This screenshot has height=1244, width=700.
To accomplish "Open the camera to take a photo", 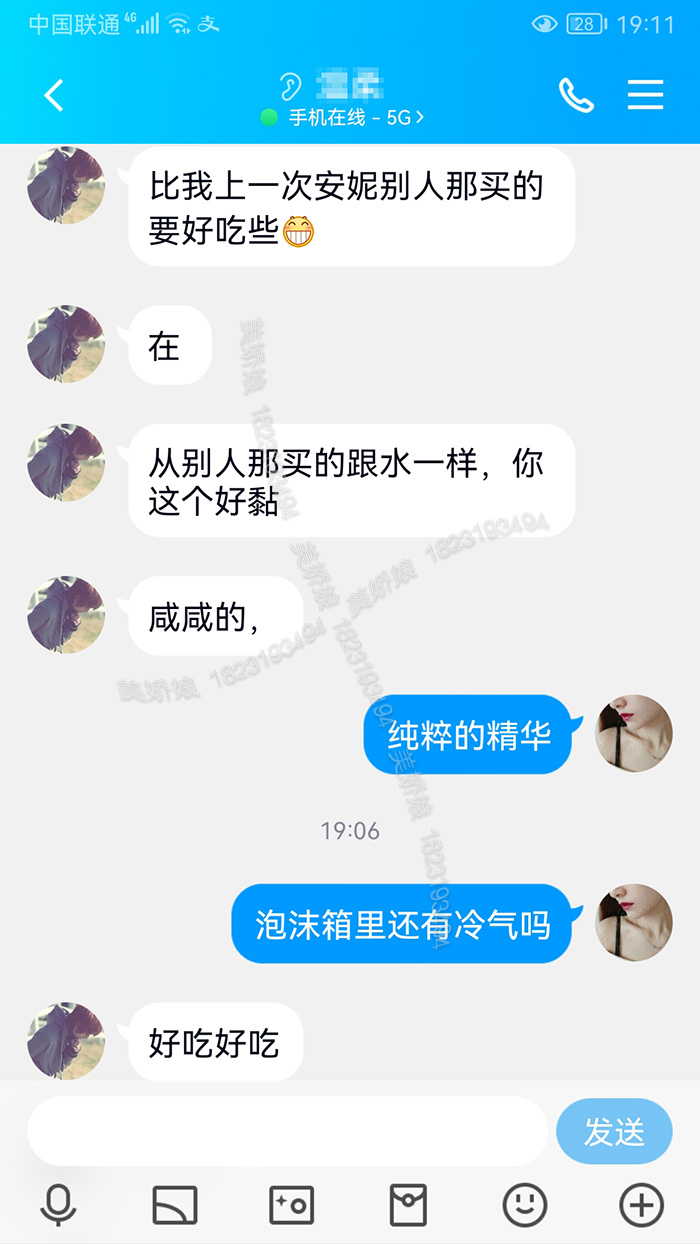I will coord(292,1205).
